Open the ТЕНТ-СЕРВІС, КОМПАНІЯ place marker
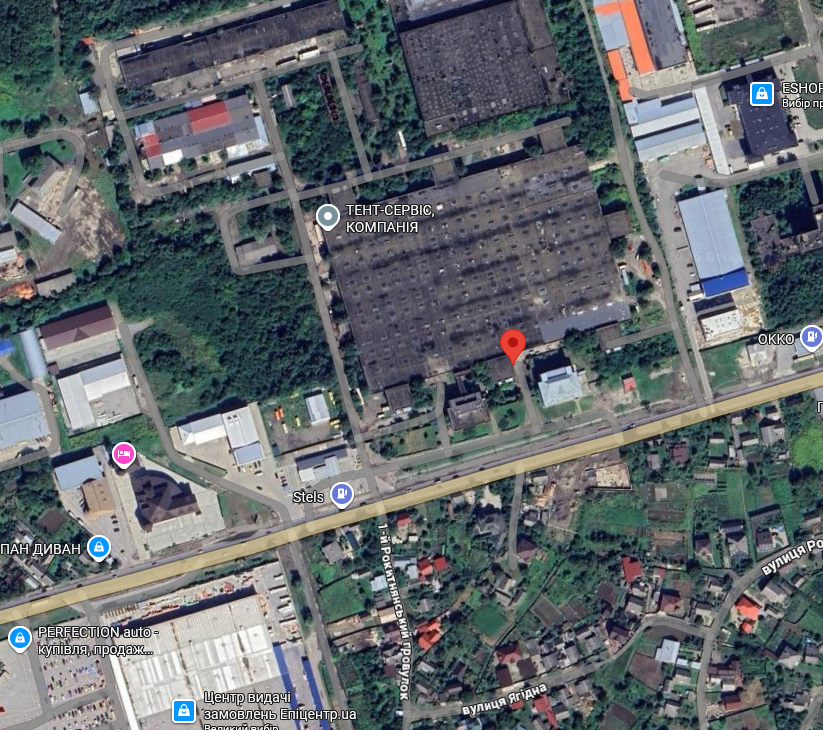This screenshot has height=730, width=823. pyautogui.click(x=327, y=216)
